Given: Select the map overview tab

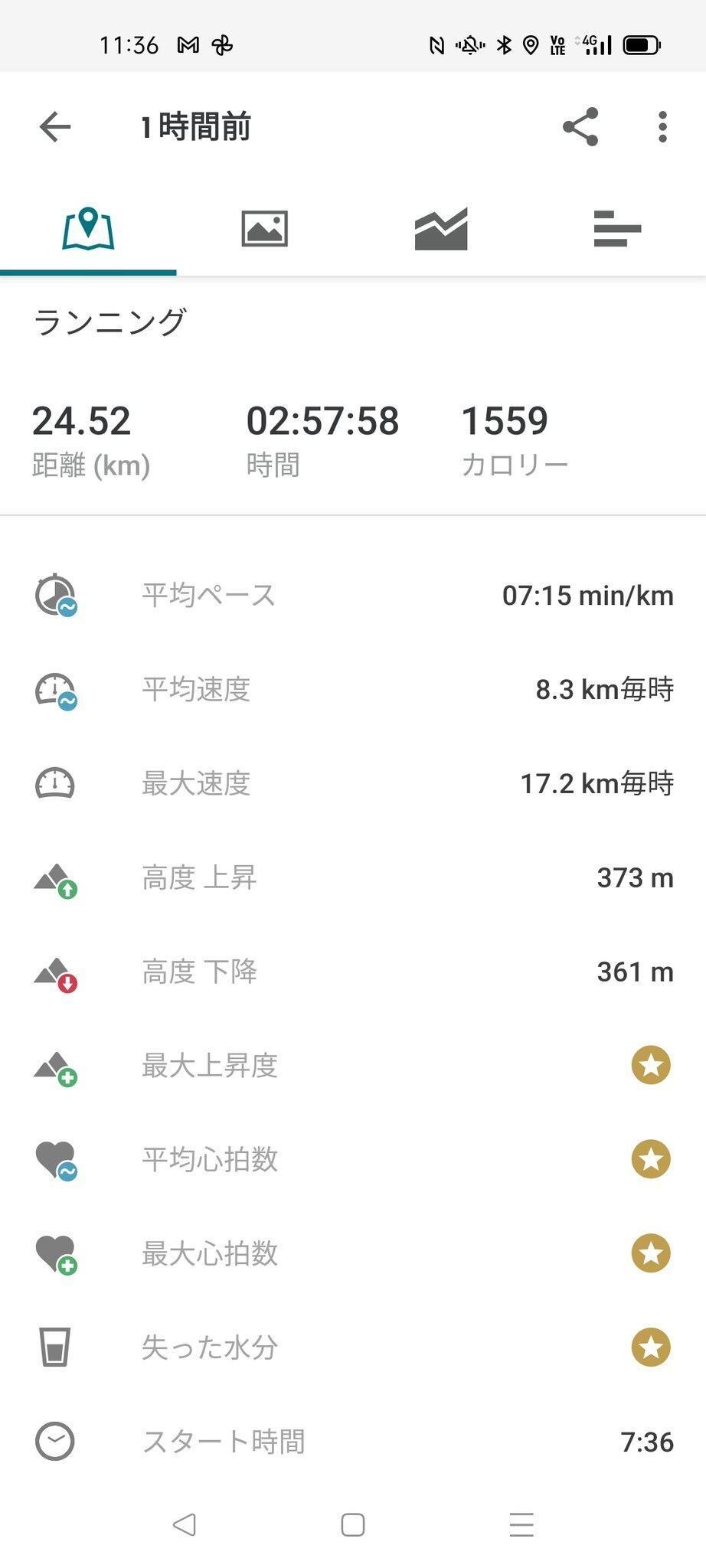Looking at the screenshot, I should click(x=88, y=229).
